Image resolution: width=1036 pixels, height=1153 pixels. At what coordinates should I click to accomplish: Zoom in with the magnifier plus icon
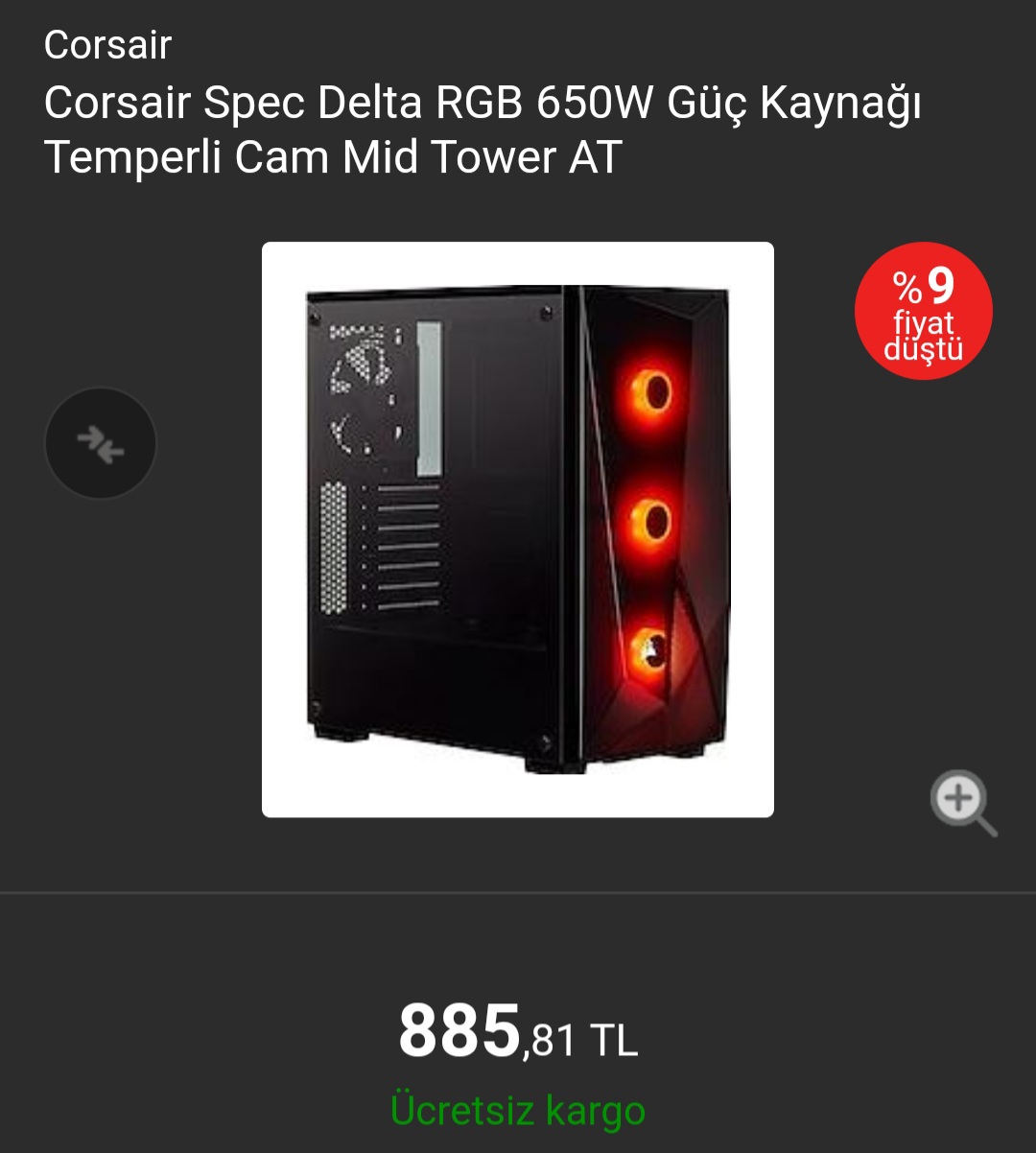[x=961, y=801]
